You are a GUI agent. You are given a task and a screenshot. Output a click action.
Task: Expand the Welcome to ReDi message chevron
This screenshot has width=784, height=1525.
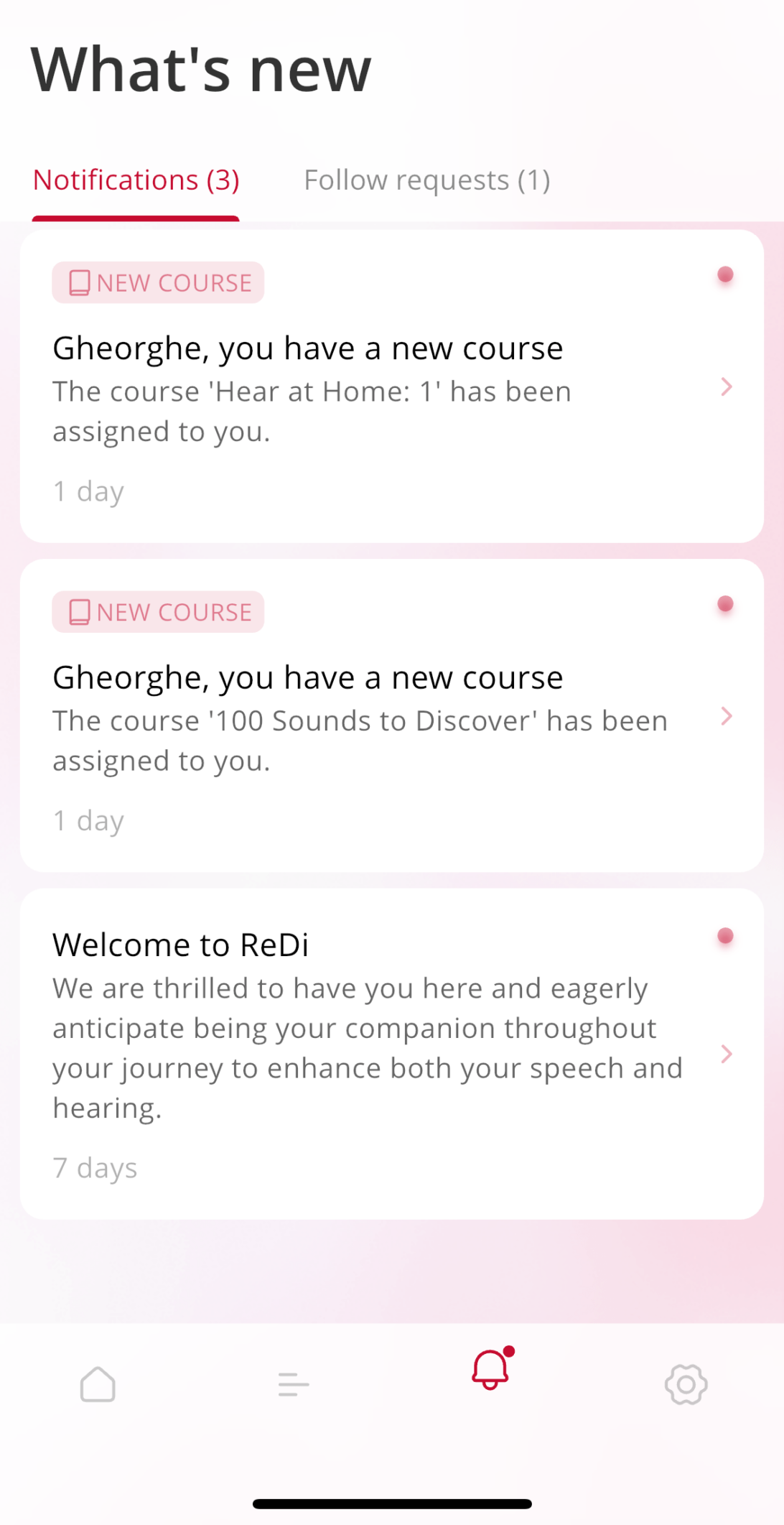pyautogui.click(x=727, y=1054)
